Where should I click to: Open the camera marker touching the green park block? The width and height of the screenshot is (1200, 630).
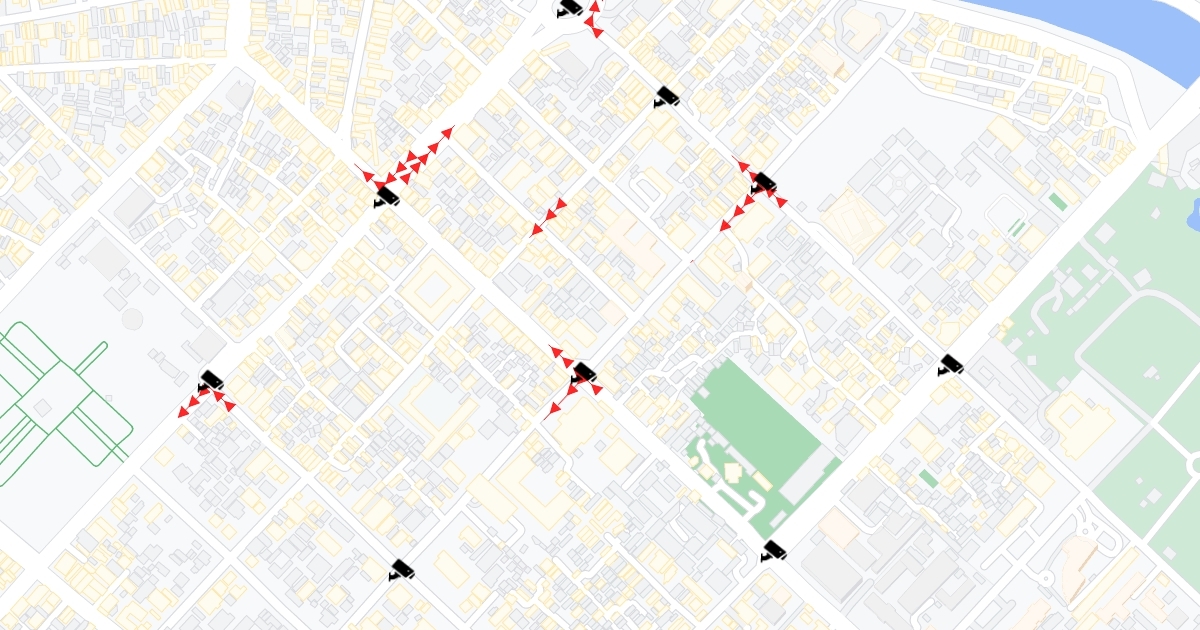point(774,551)
